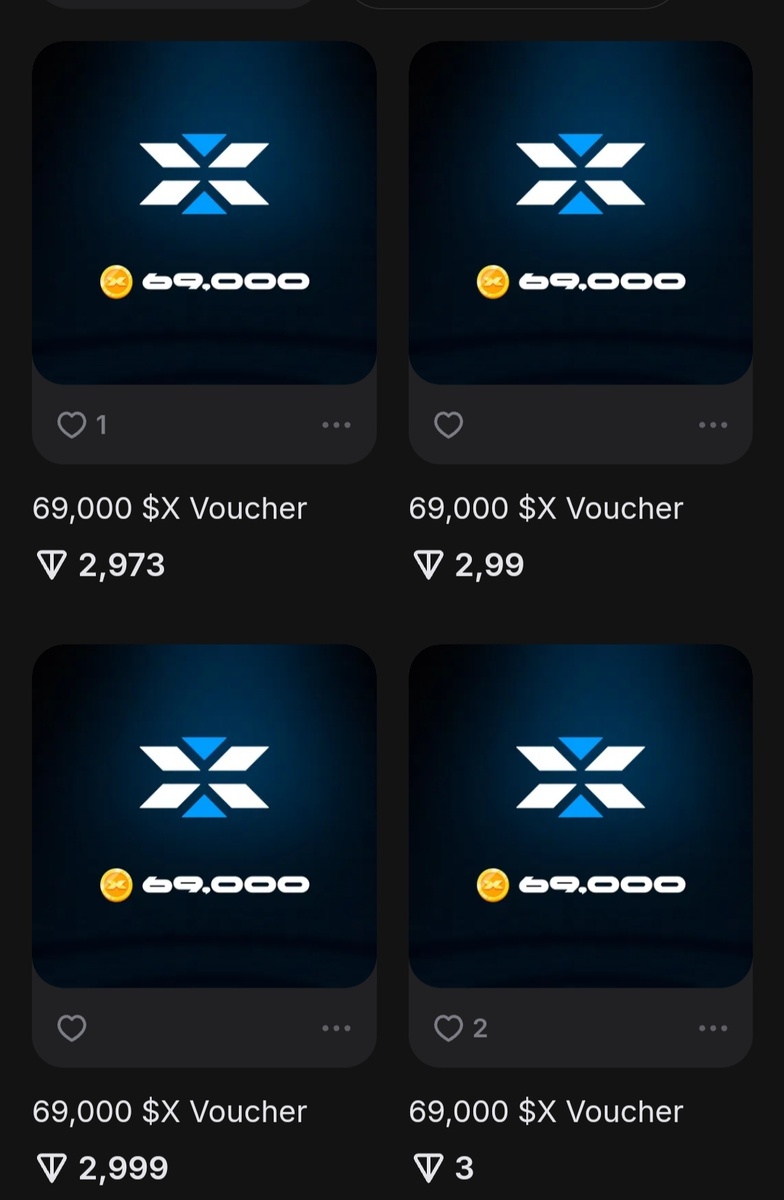Image resolution: width=784 pixels, height=1200 pixels.
Task: Like the voucher priced 2,973
Action: (72, 425)
